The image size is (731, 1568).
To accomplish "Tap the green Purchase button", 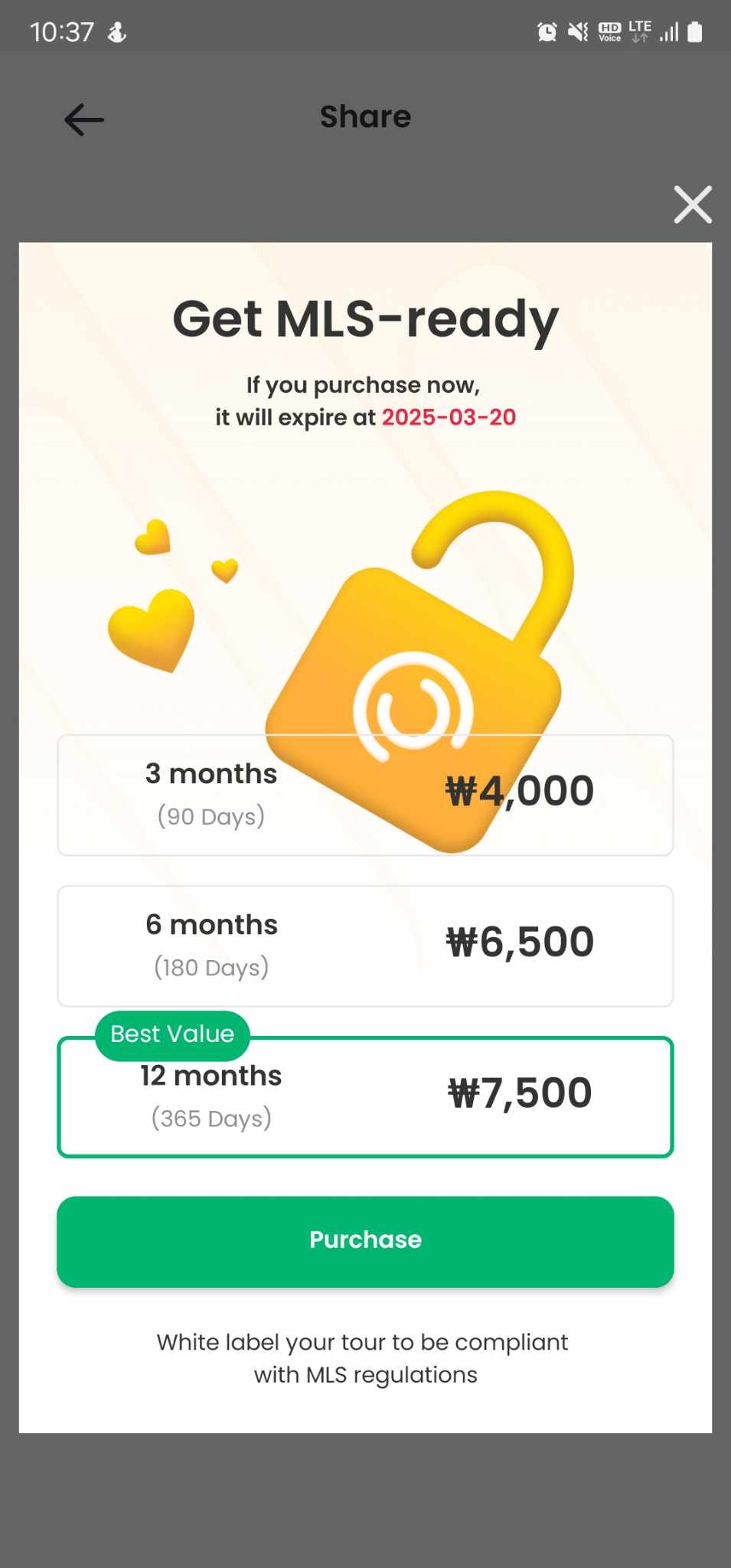I will tap(365, 1241).
